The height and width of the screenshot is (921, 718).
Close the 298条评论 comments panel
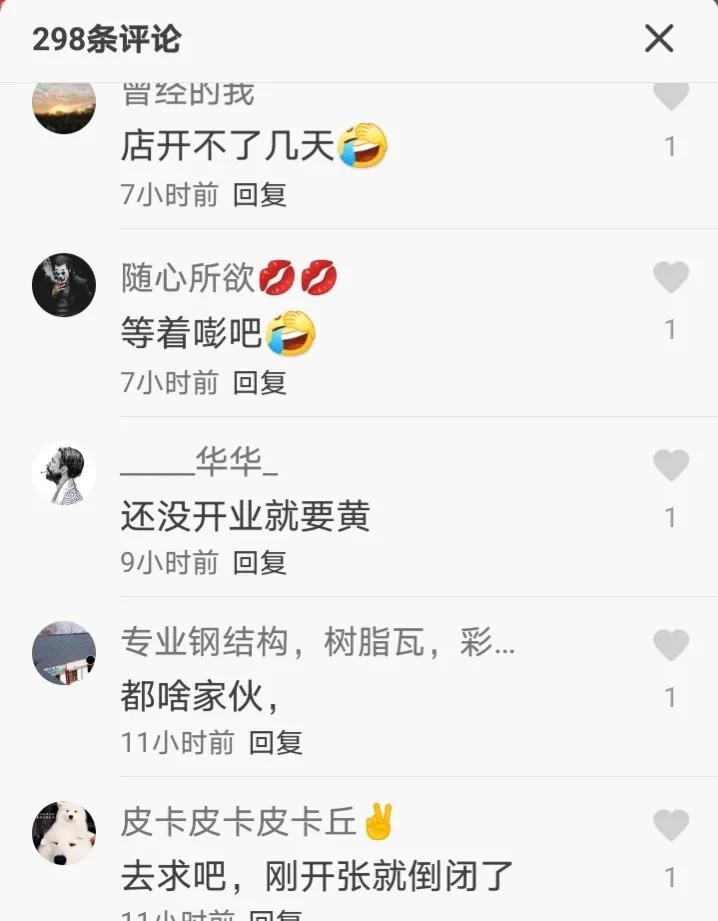(659, 39)
